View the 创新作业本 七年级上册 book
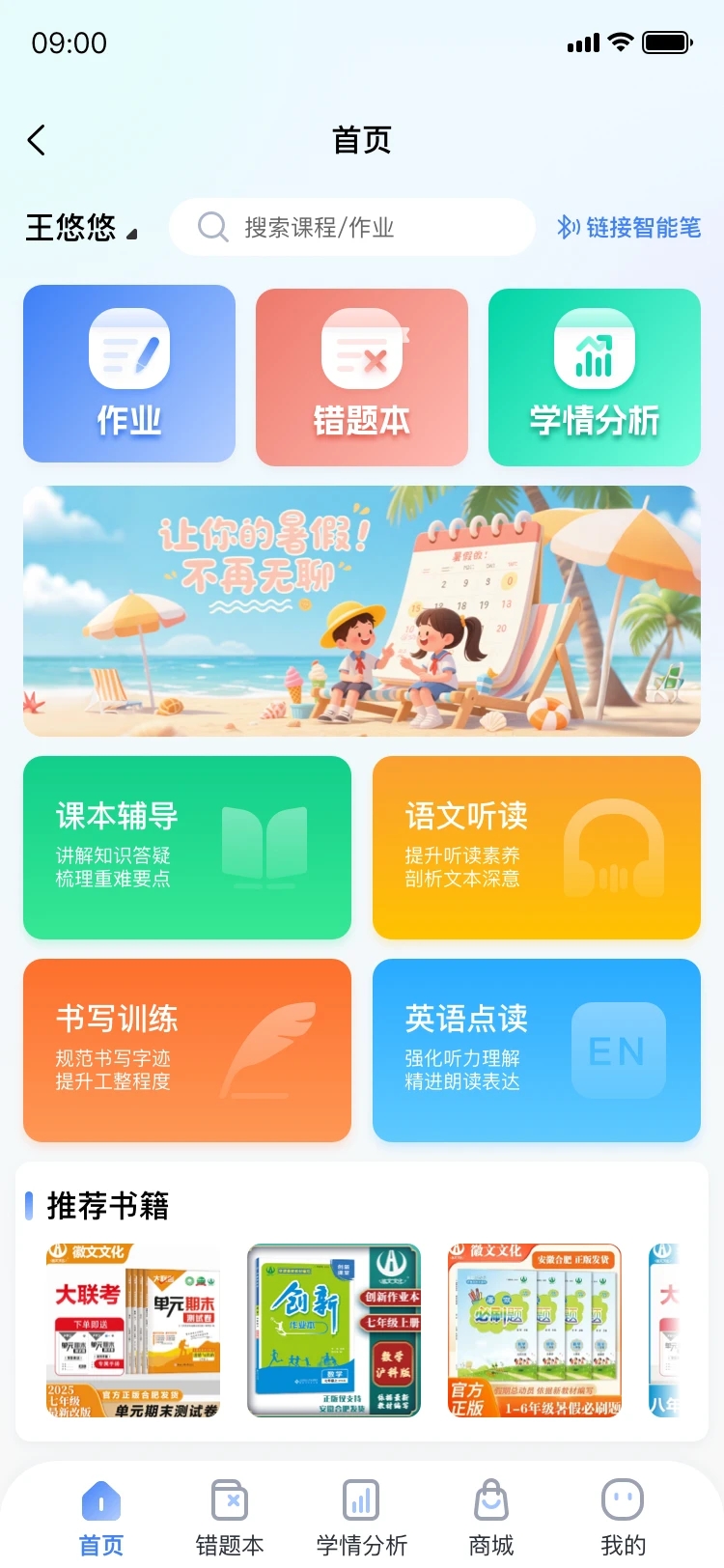The width and height of the screenshot is (724, 1568). point(334,1330)
